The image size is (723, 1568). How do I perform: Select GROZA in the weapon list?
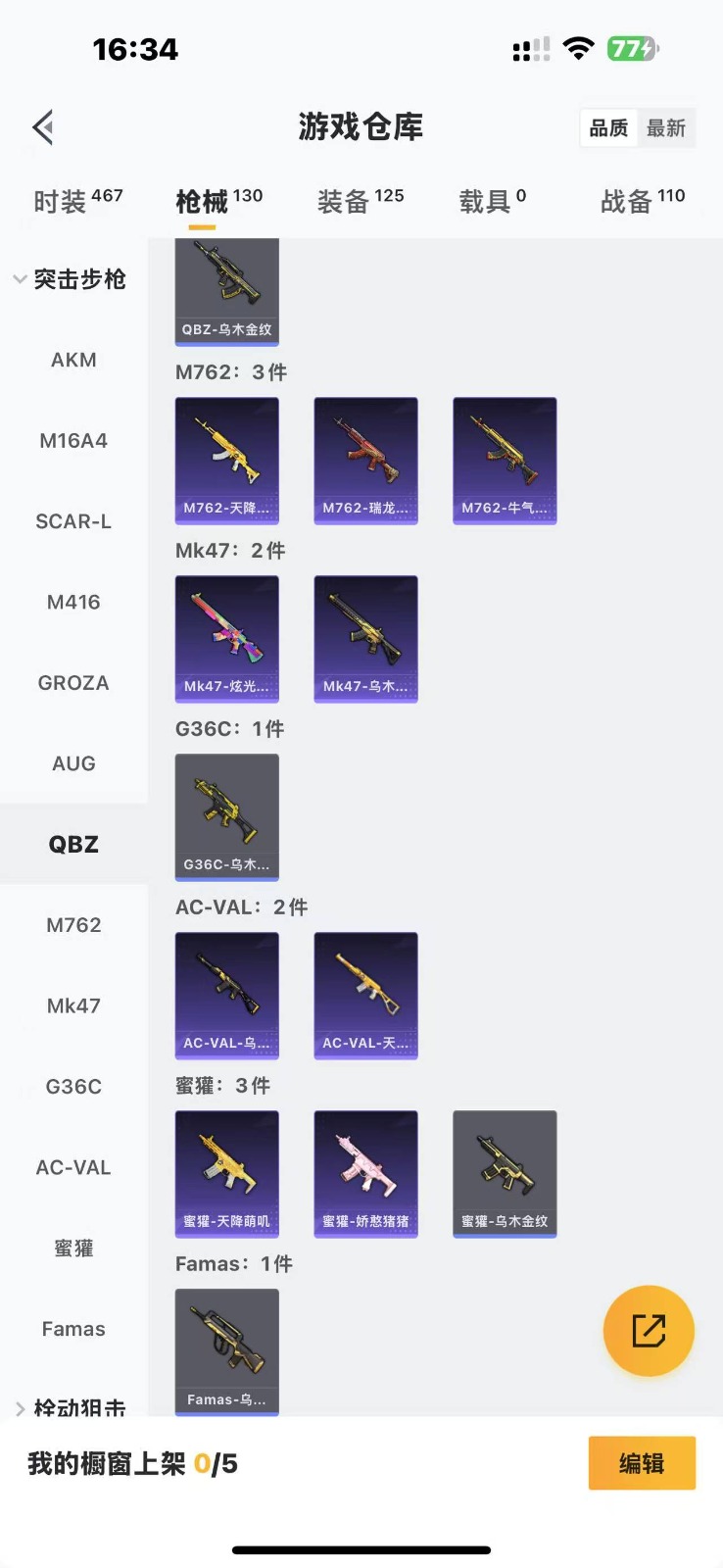[x=73, y=683]
